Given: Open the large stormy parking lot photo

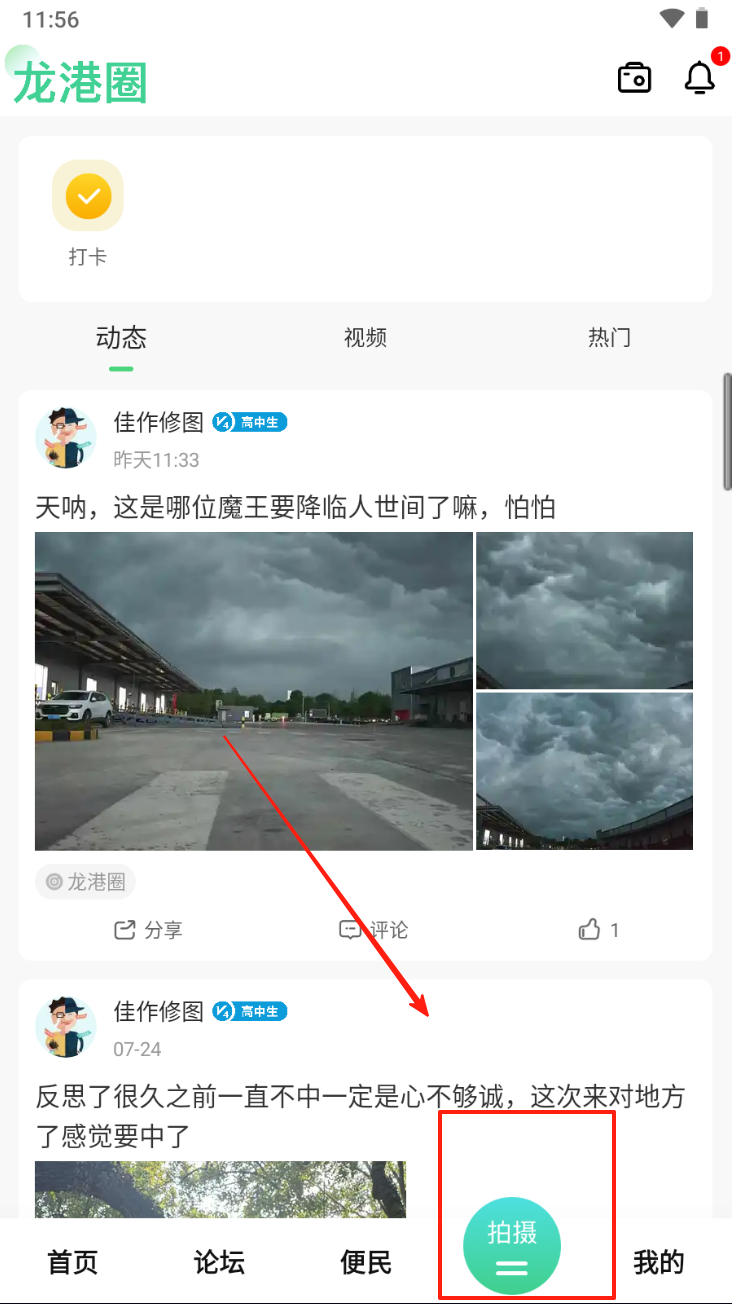Looking at the screenshot, I should click(254, 691).
